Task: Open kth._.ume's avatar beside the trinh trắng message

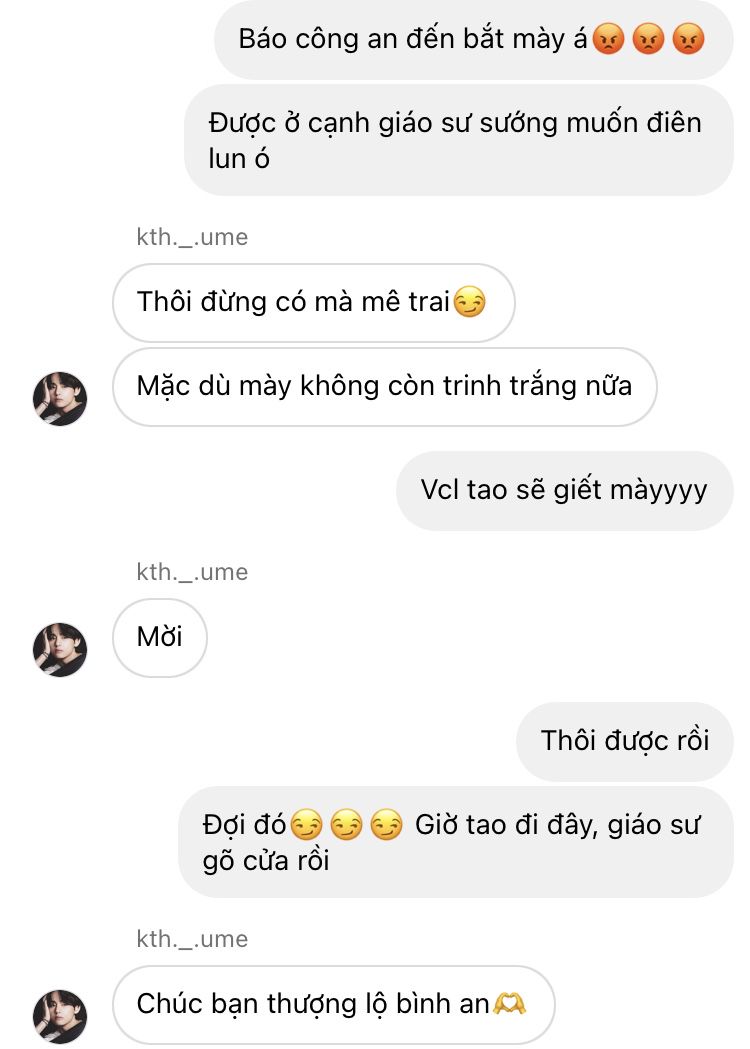Action: coord(60,398)
